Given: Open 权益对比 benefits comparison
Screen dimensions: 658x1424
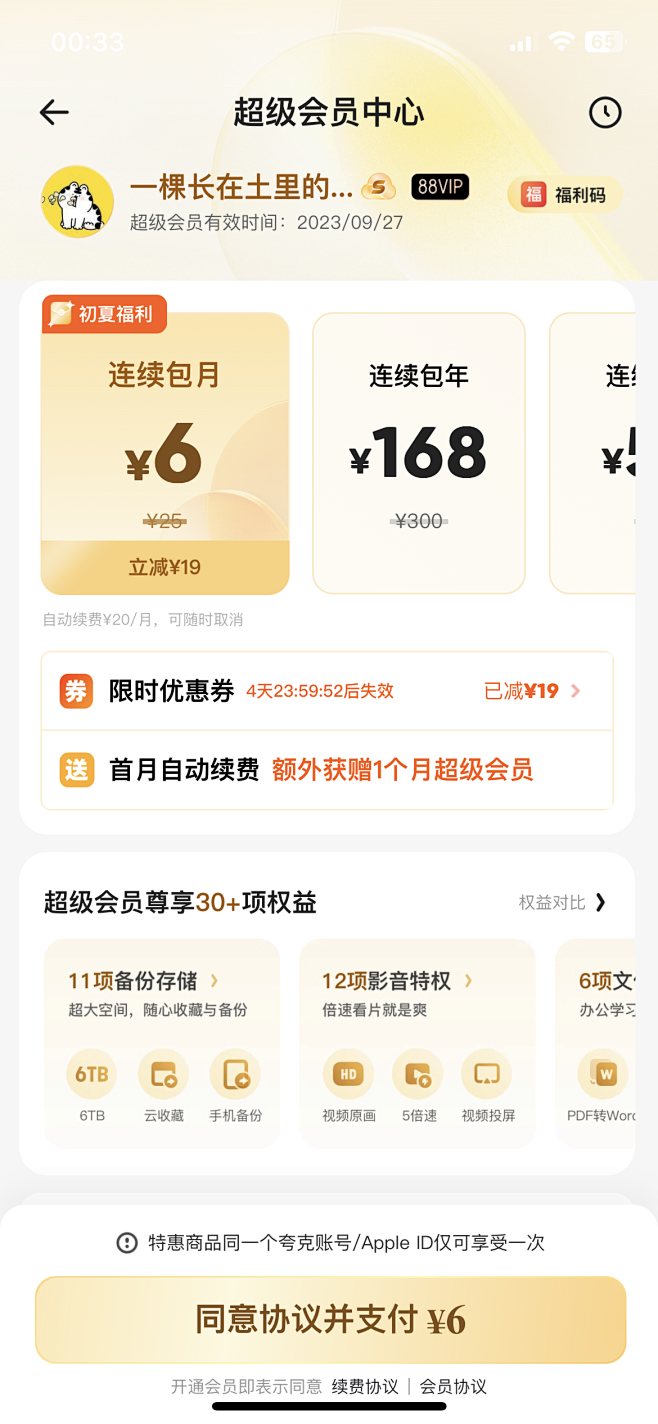Looking at the screenshot, I should pos(563,902).
